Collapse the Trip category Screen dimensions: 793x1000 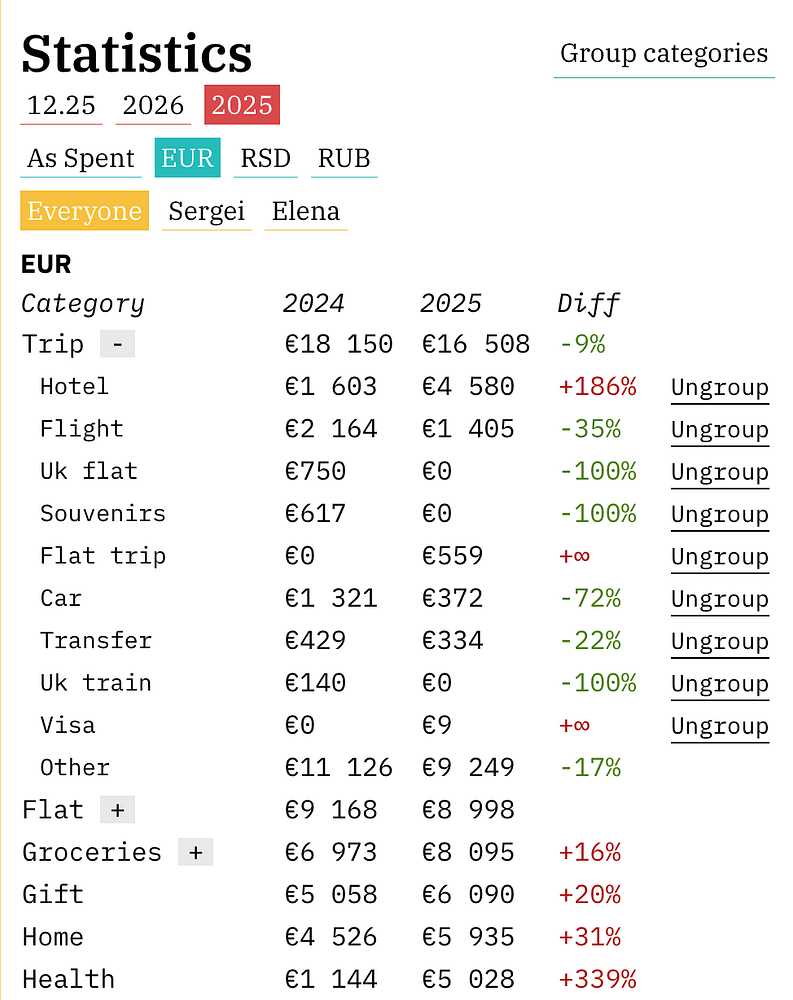click(117, 344)
